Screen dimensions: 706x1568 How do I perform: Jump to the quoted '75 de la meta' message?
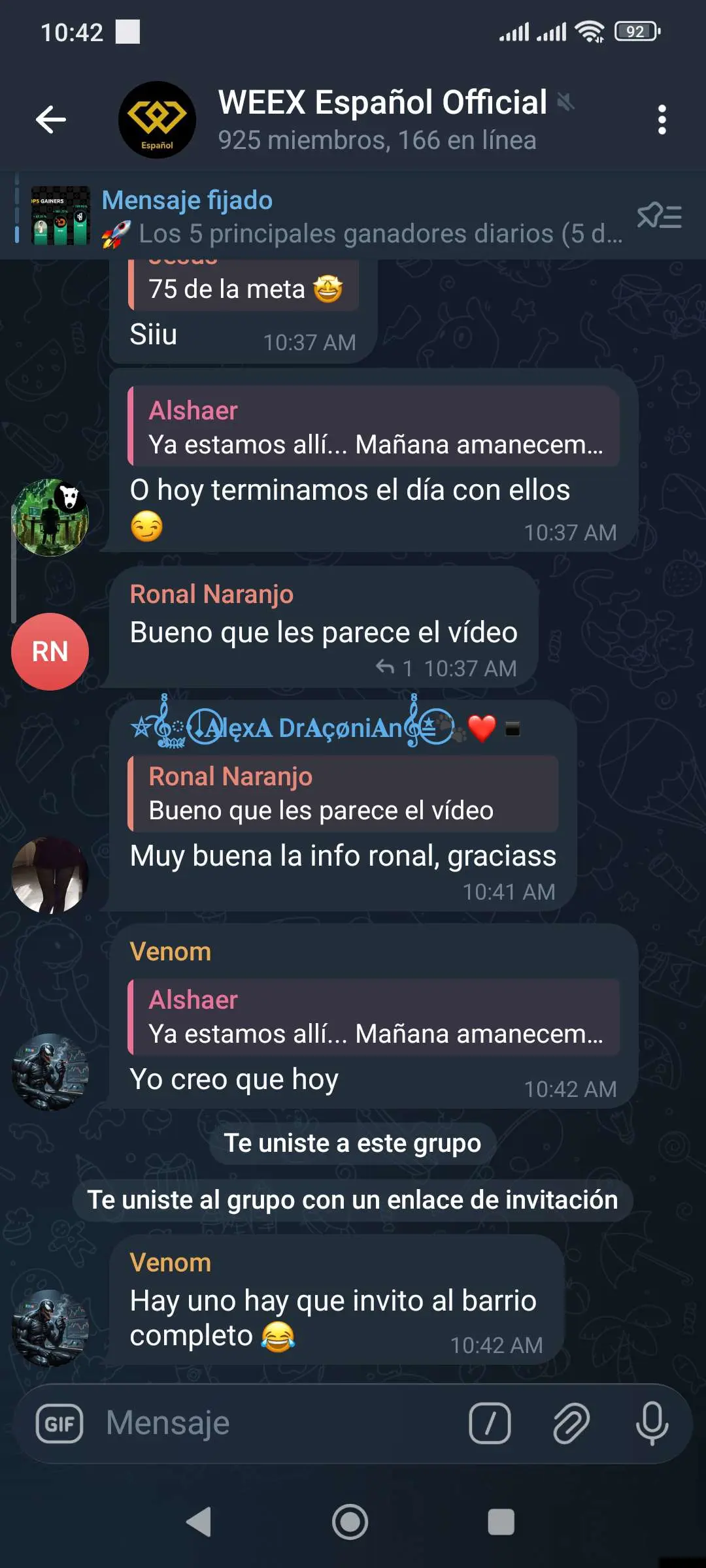pos(243,286)
